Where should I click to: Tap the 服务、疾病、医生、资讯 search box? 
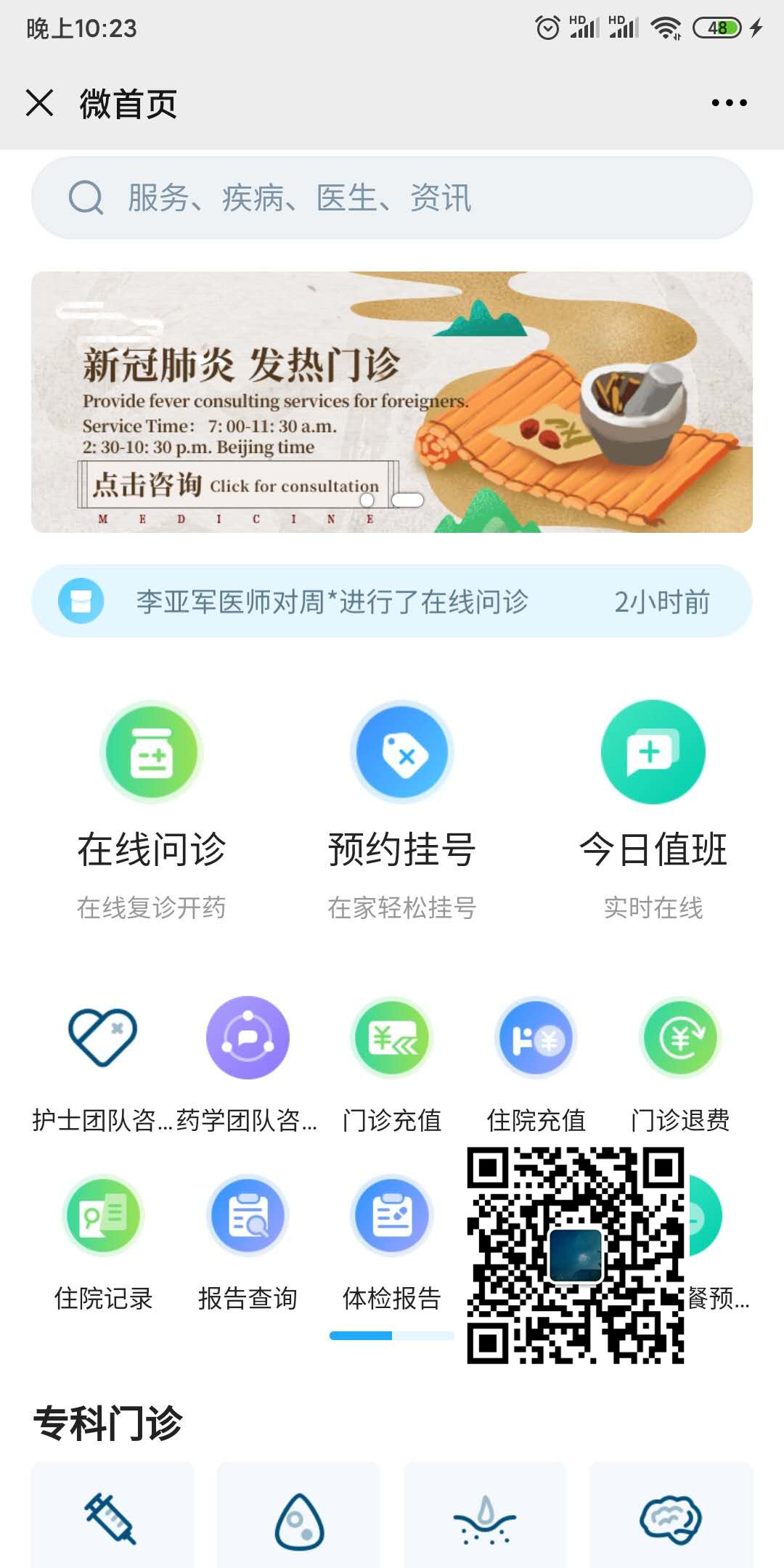392,197
